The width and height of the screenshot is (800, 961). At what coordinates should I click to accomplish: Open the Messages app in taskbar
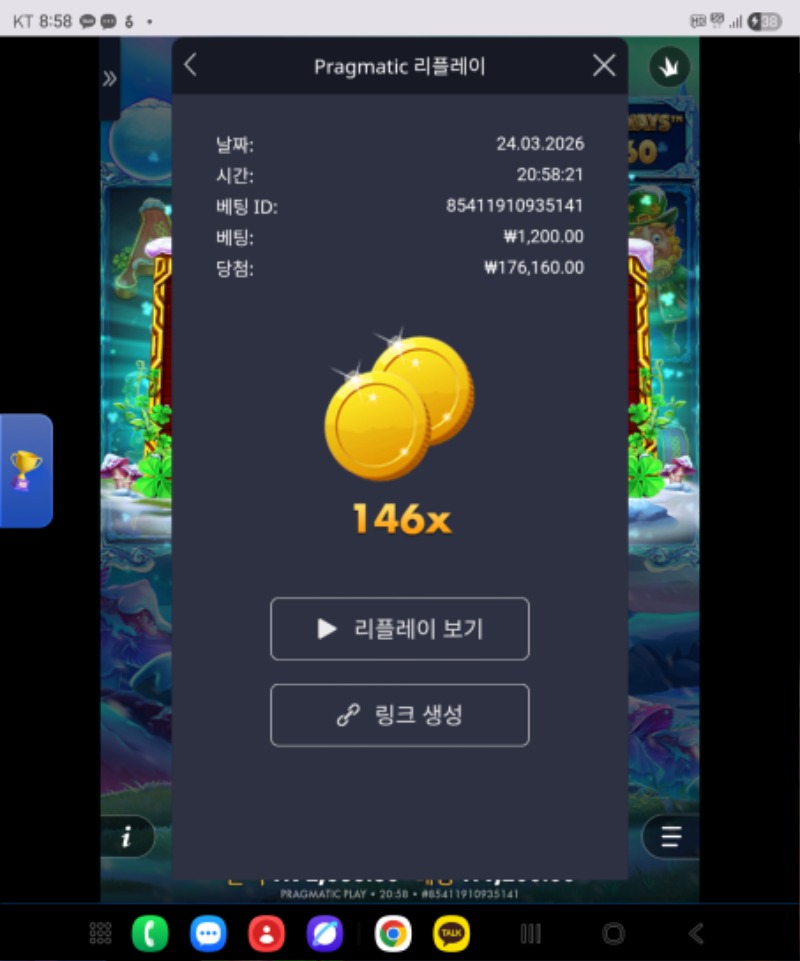pyautogui.click(x=208, y=934)
